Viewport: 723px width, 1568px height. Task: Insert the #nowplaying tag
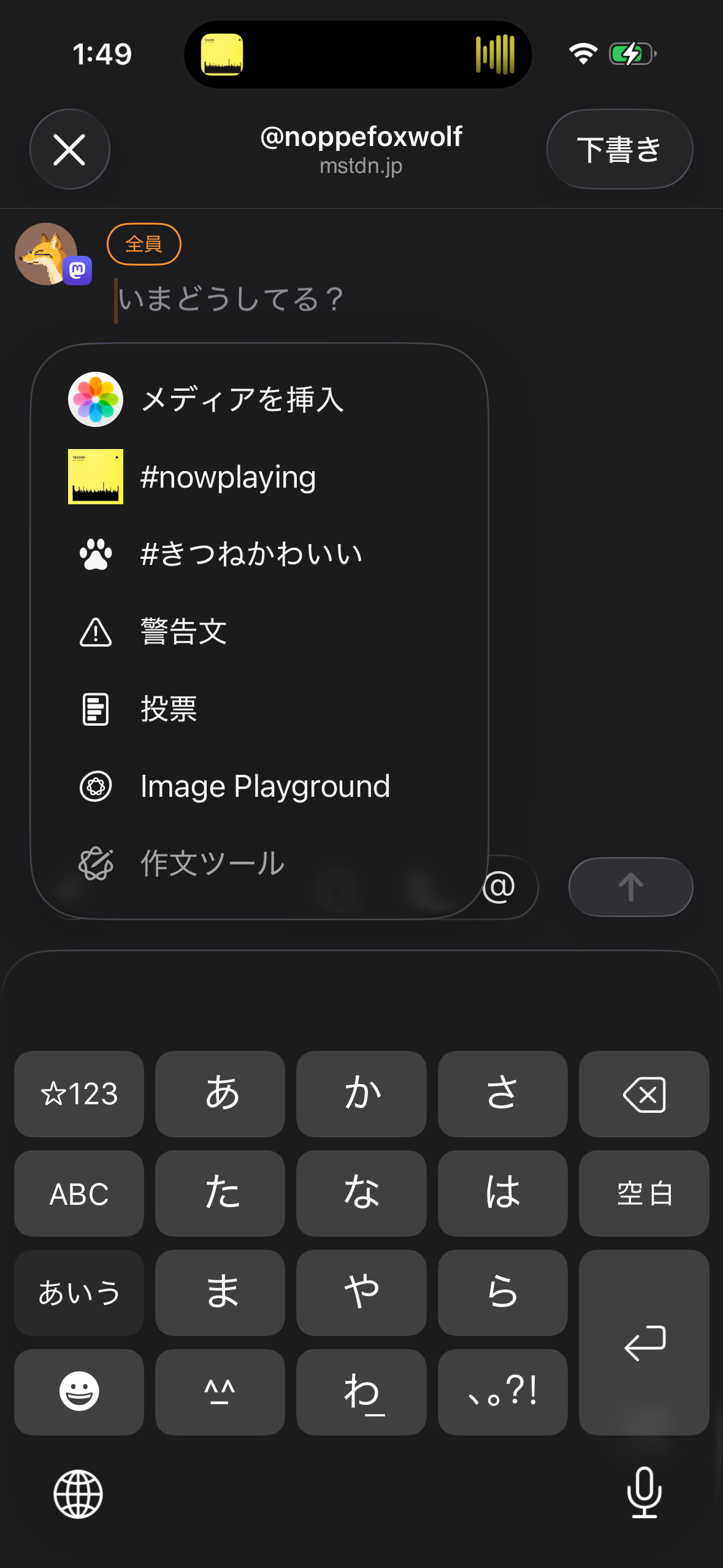point(228,477)
